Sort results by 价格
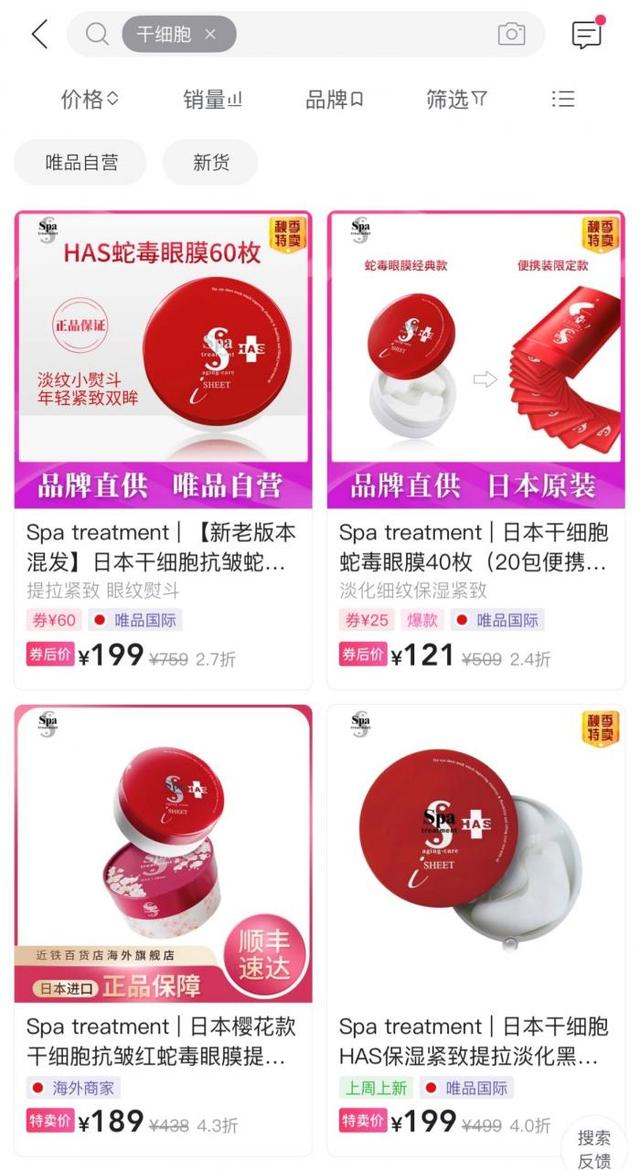Image resolution: width=640 pixels, height=1170 pixels. [x=89, y=99]
